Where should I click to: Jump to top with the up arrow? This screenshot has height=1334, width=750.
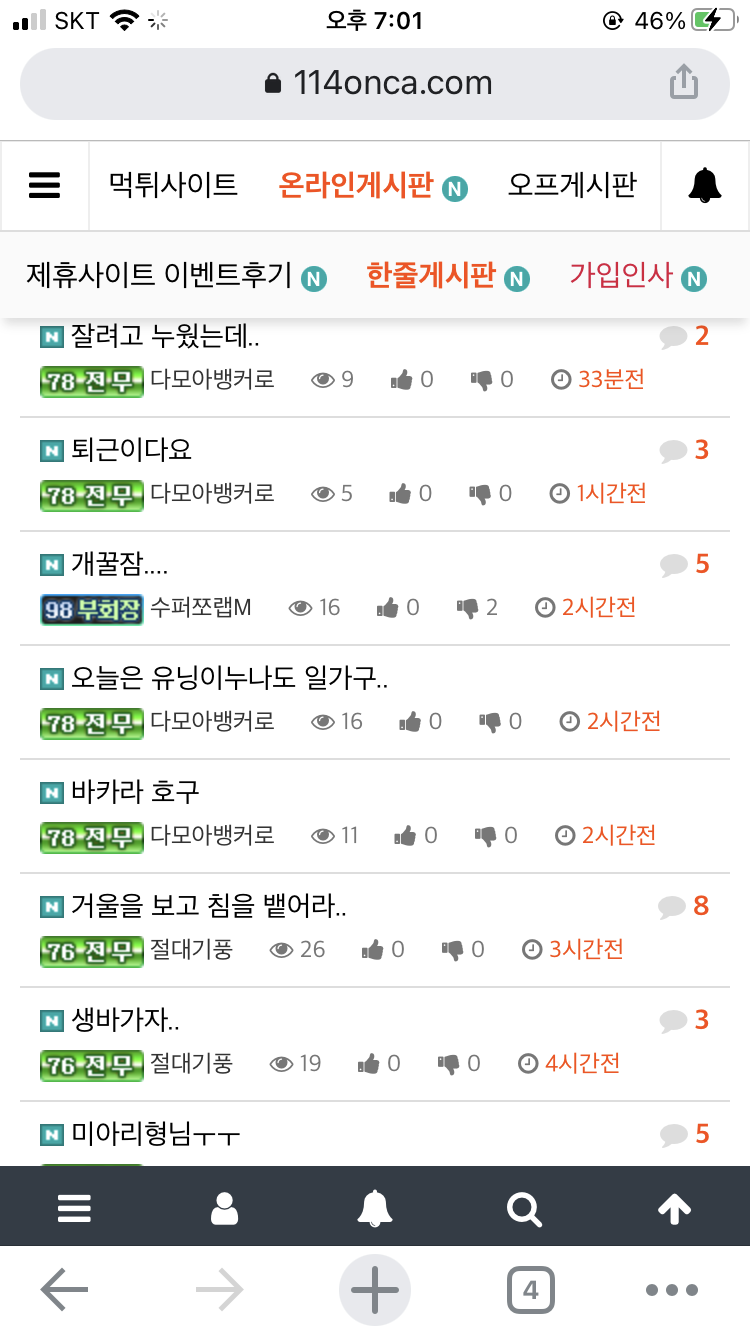click(674, 1209)
